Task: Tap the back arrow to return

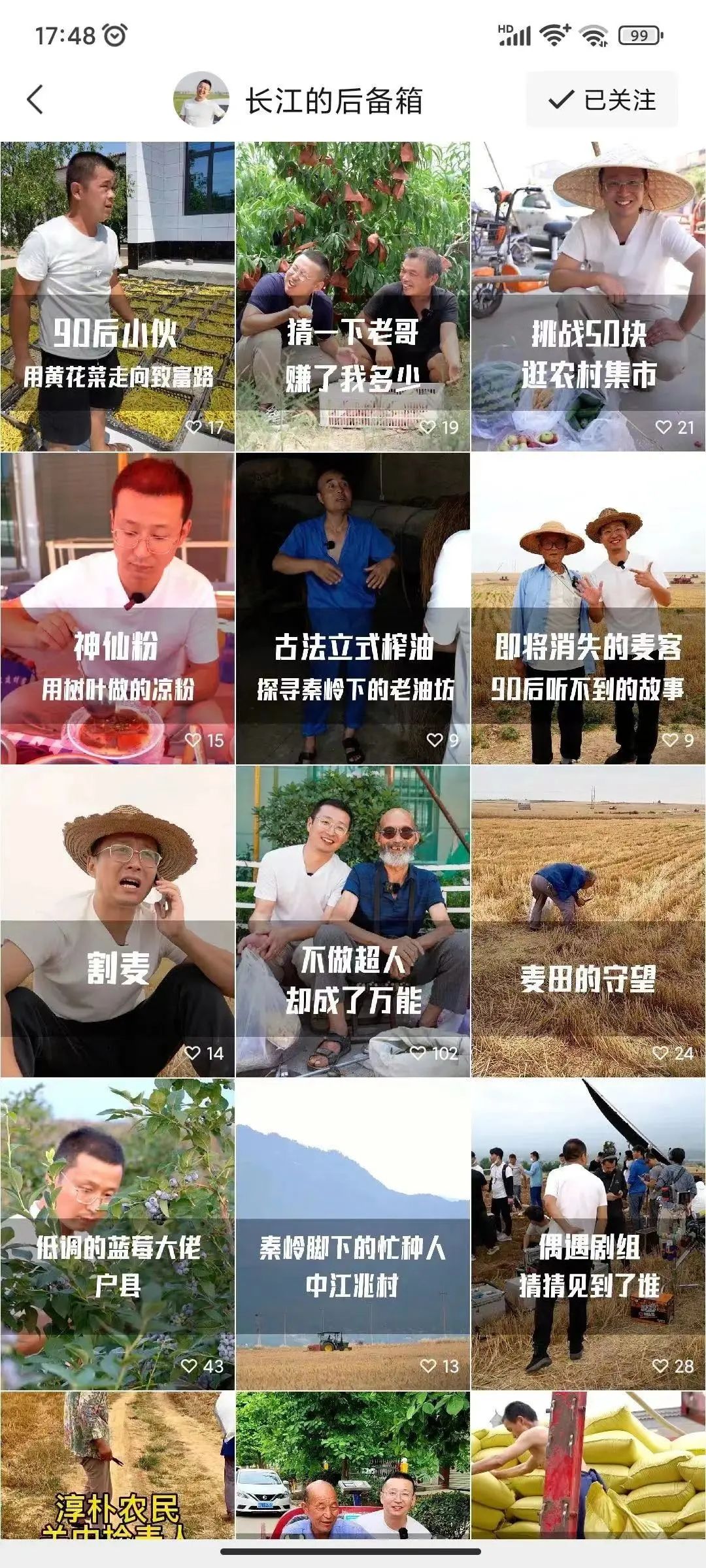Action: point(34,98)
